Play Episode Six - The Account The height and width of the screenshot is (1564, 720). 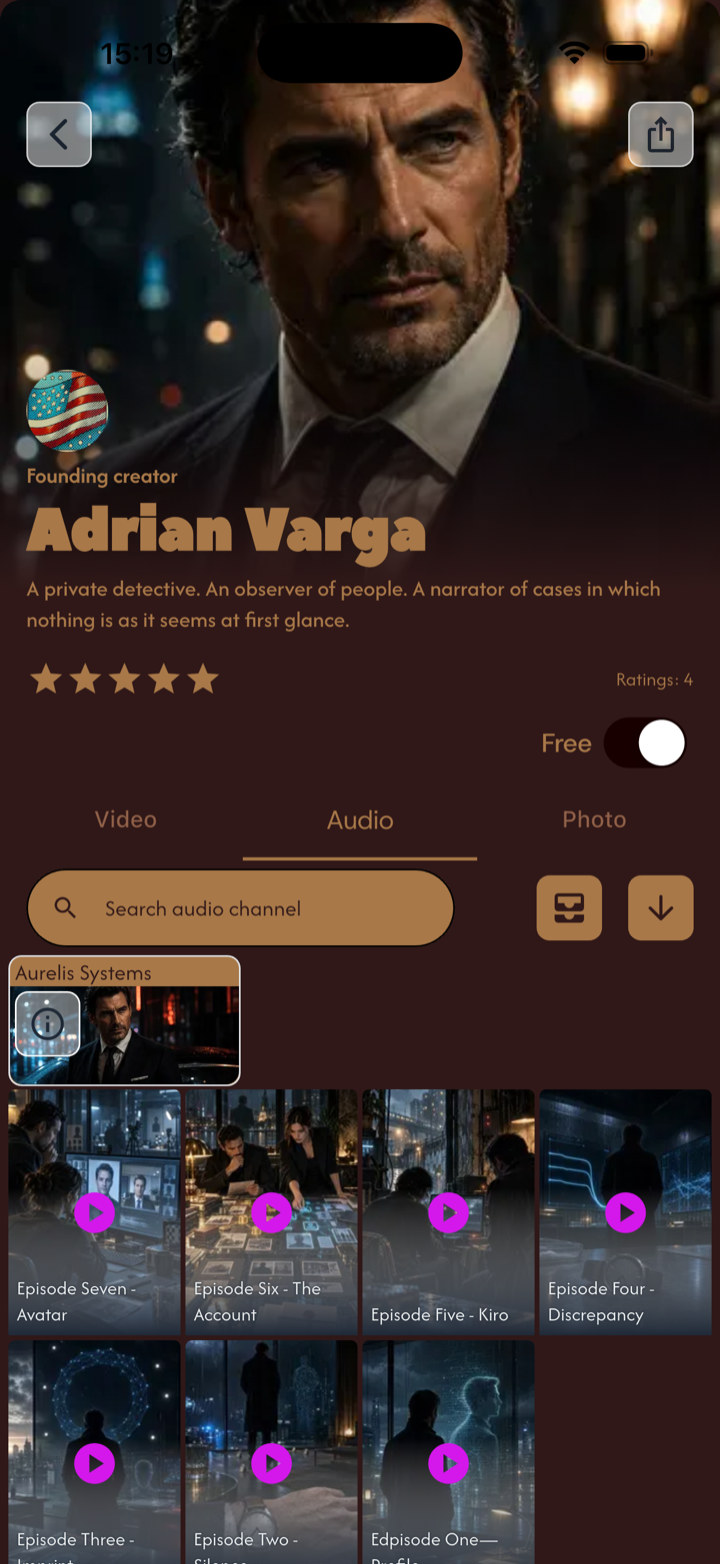[x=272, y=1213]
